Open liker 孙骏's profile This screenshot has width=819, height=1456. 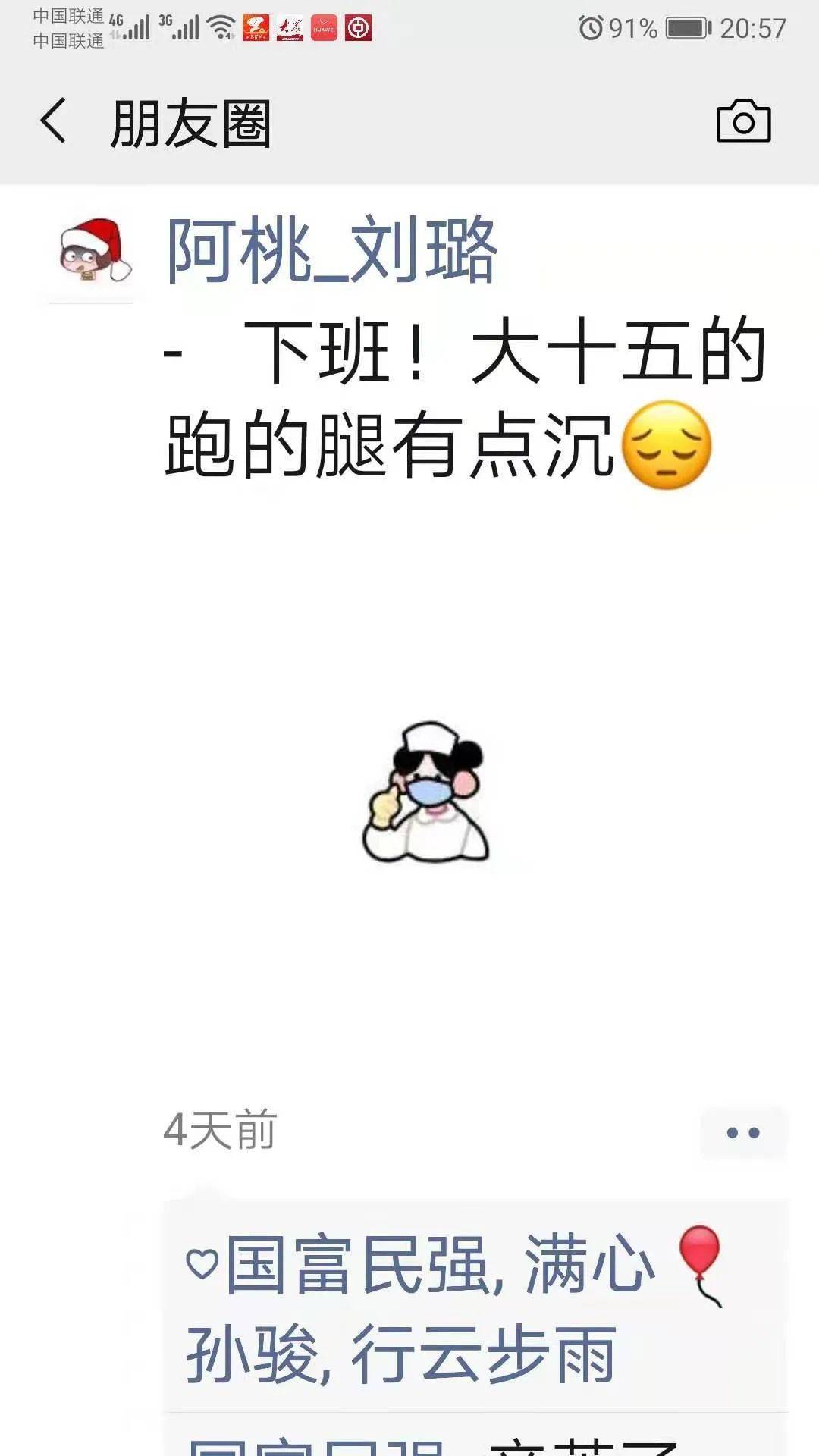tap(250, 1355)
